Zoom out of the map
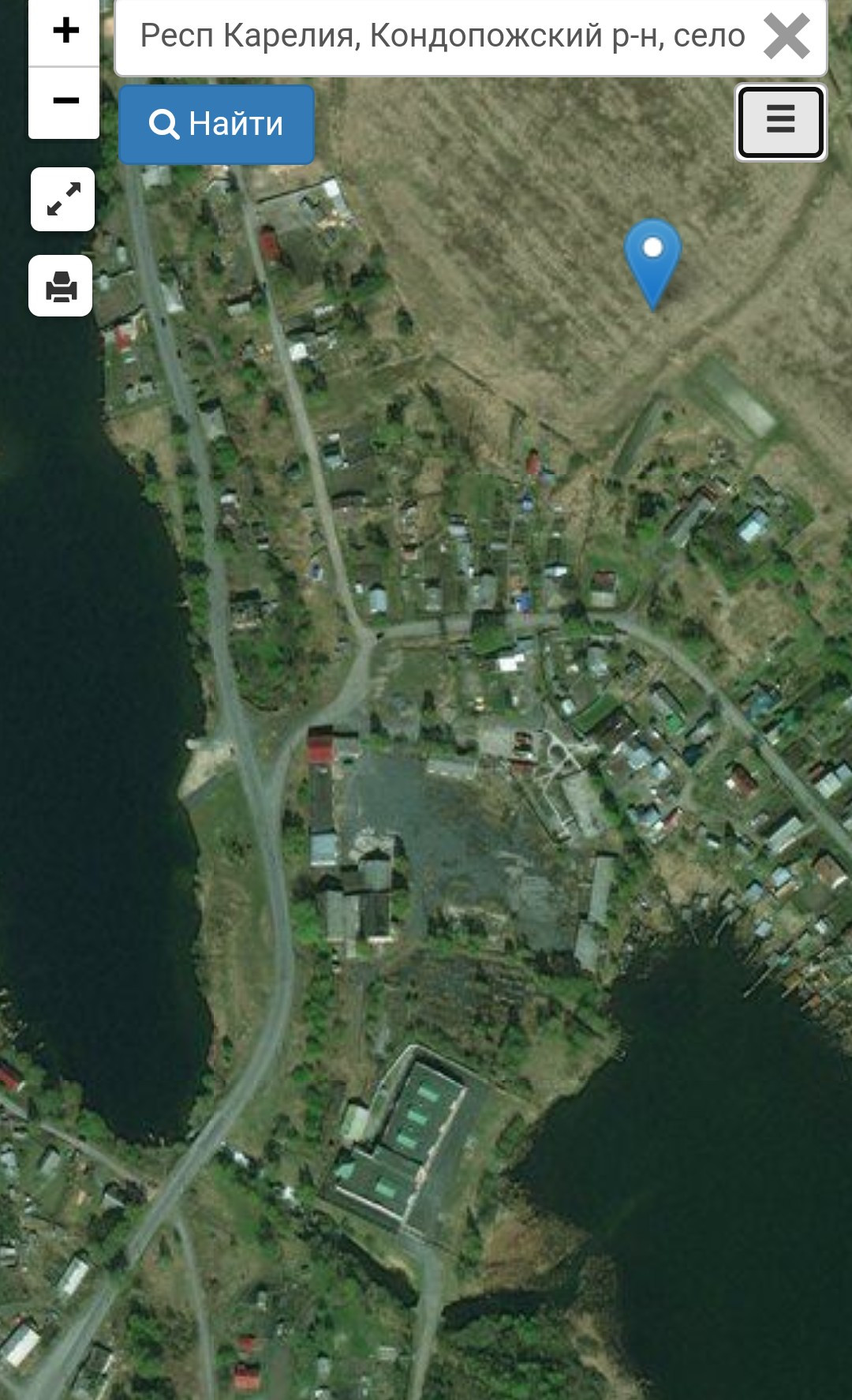 [65, 103]
